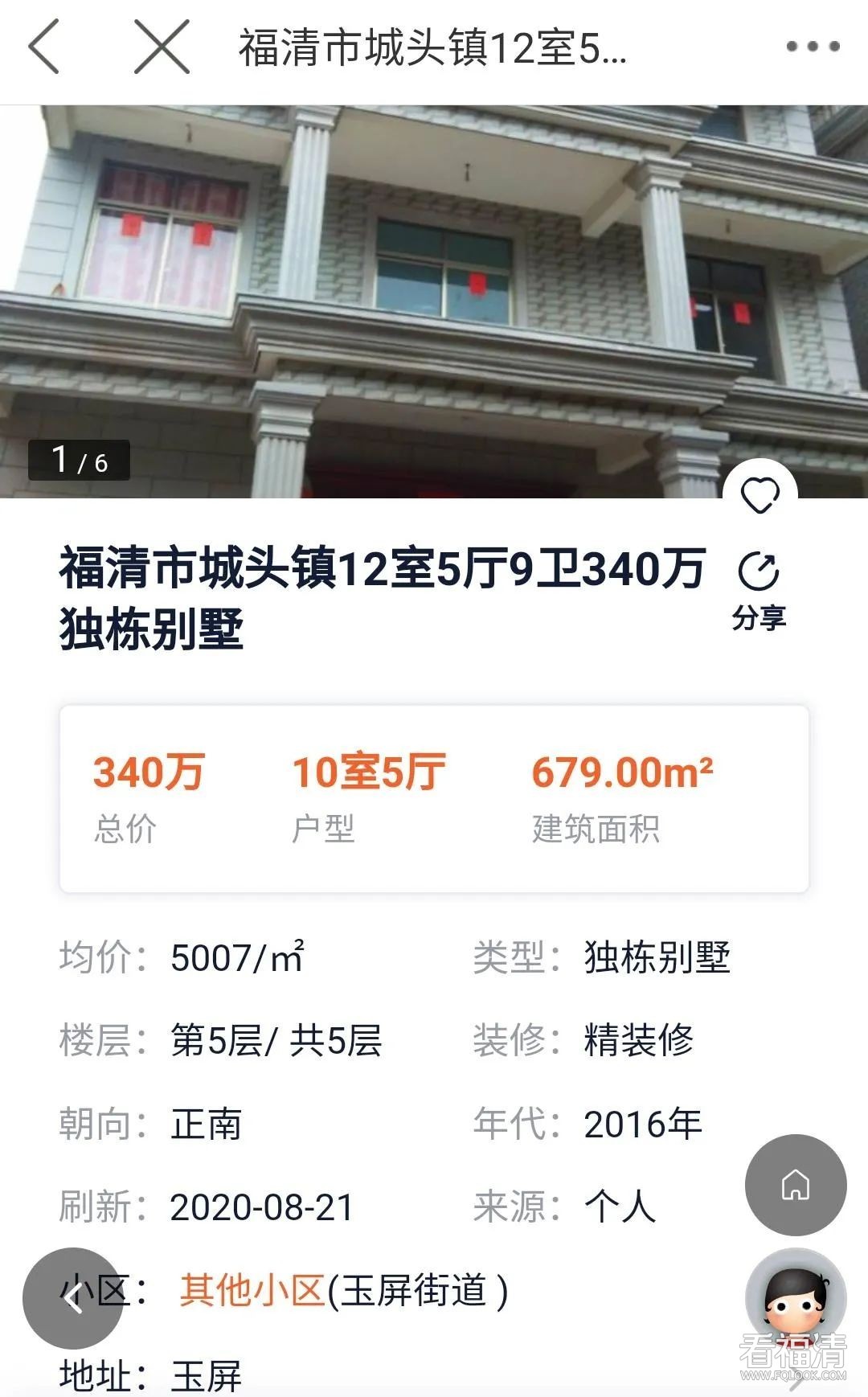Open the cartoon avatar assistant button
868x1397 pixels.
tap(796, 1297)
